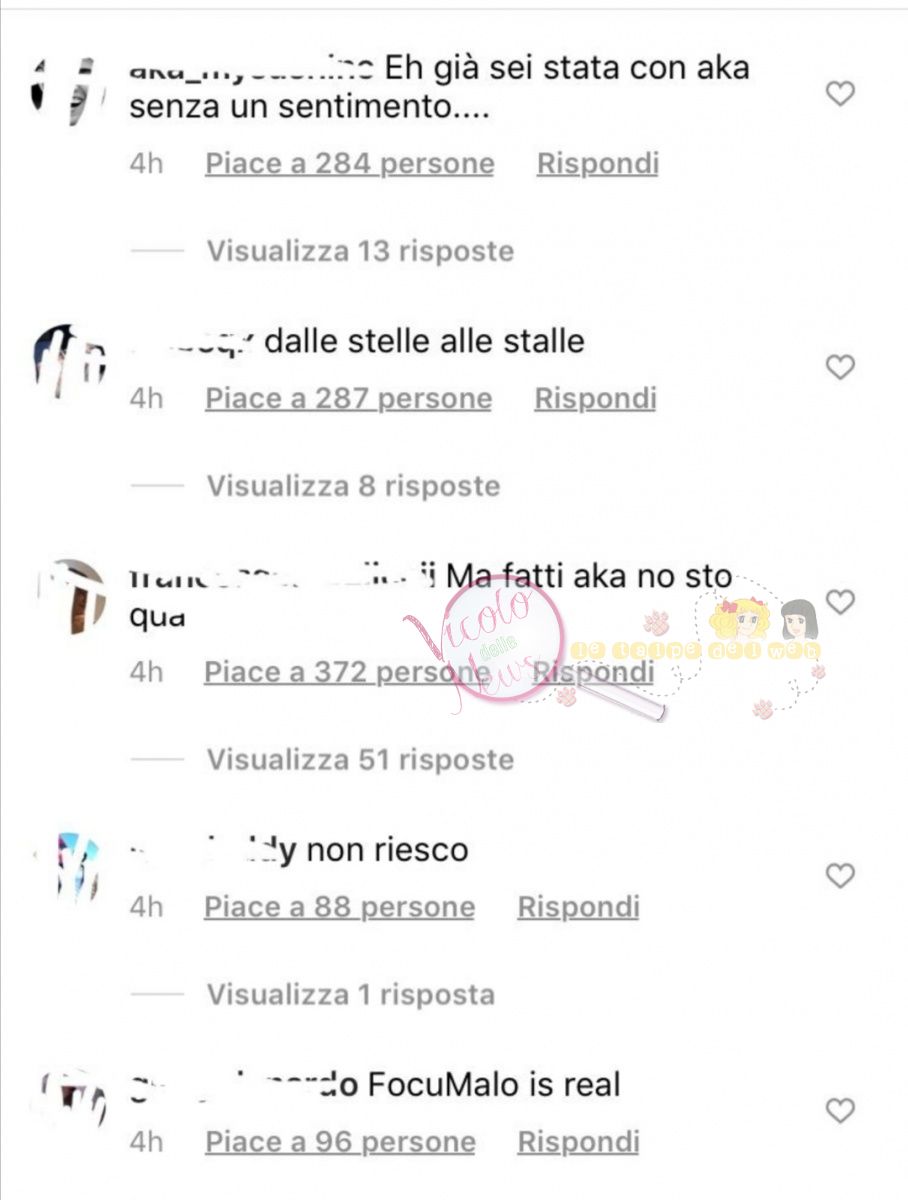Expand 'Visualizza 8 risposte'
908x1200 pixels.
click(353, 486)
